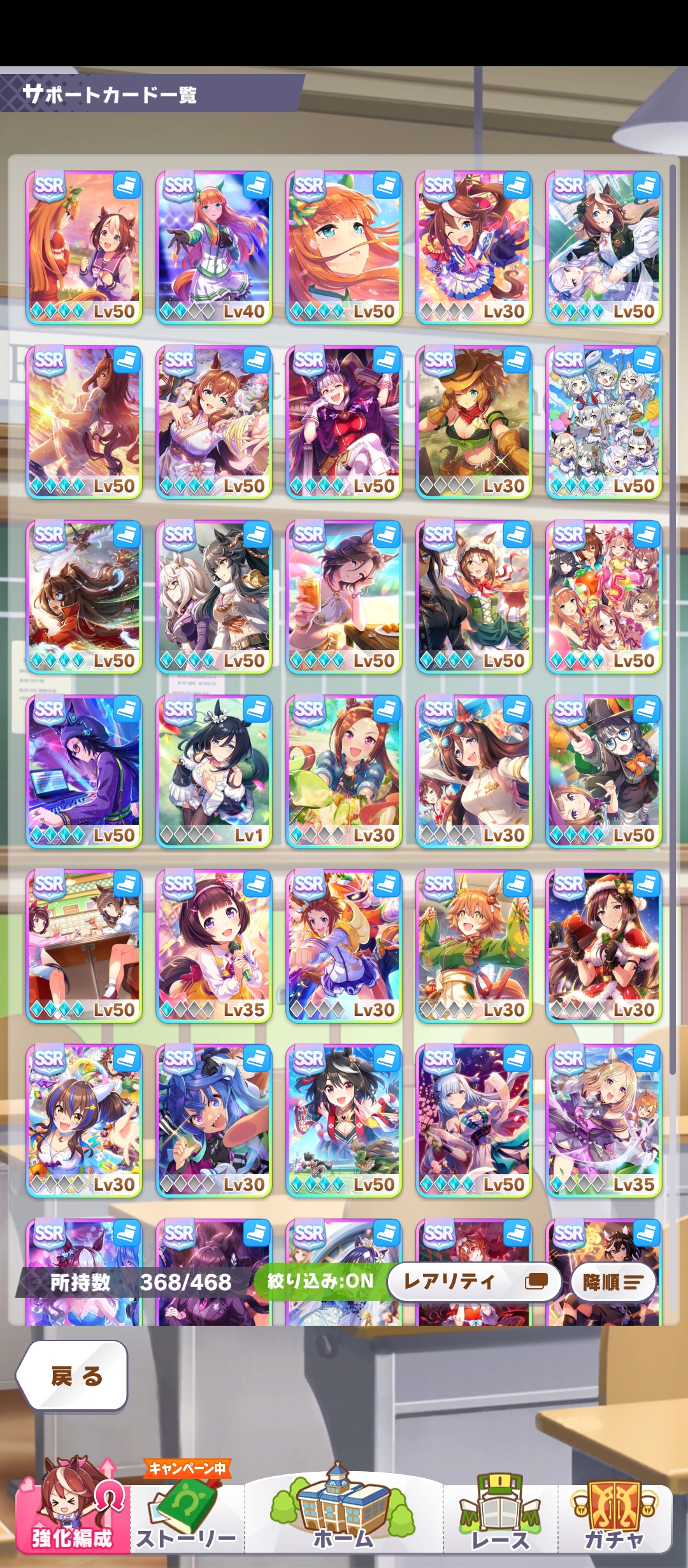Open the green kimono Lv30 card
This screenshot has width=688, height=1568.
pyautogui.click(x=474, y=946)
